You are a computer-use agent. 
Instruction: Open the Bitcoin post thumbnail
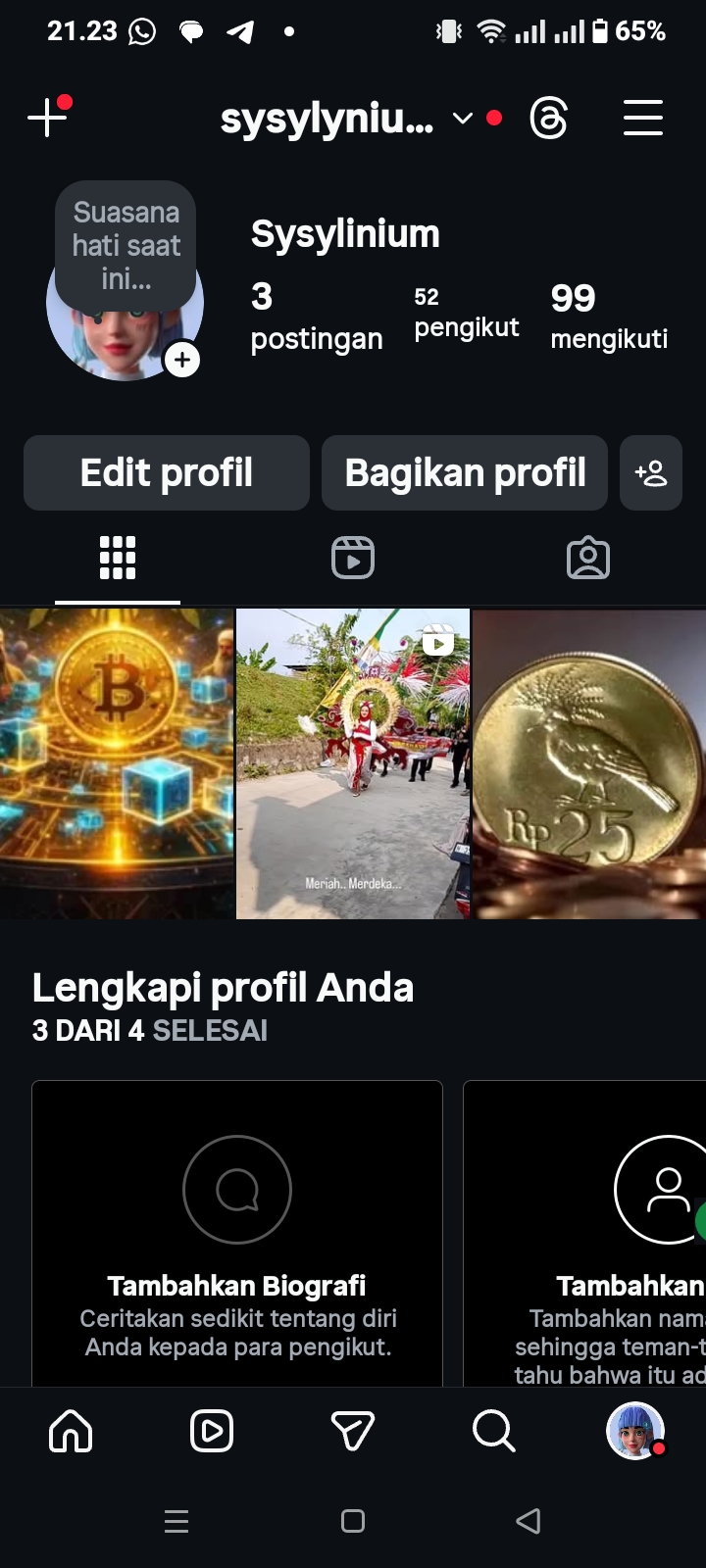pyautogui.click(x=117, y=763)
